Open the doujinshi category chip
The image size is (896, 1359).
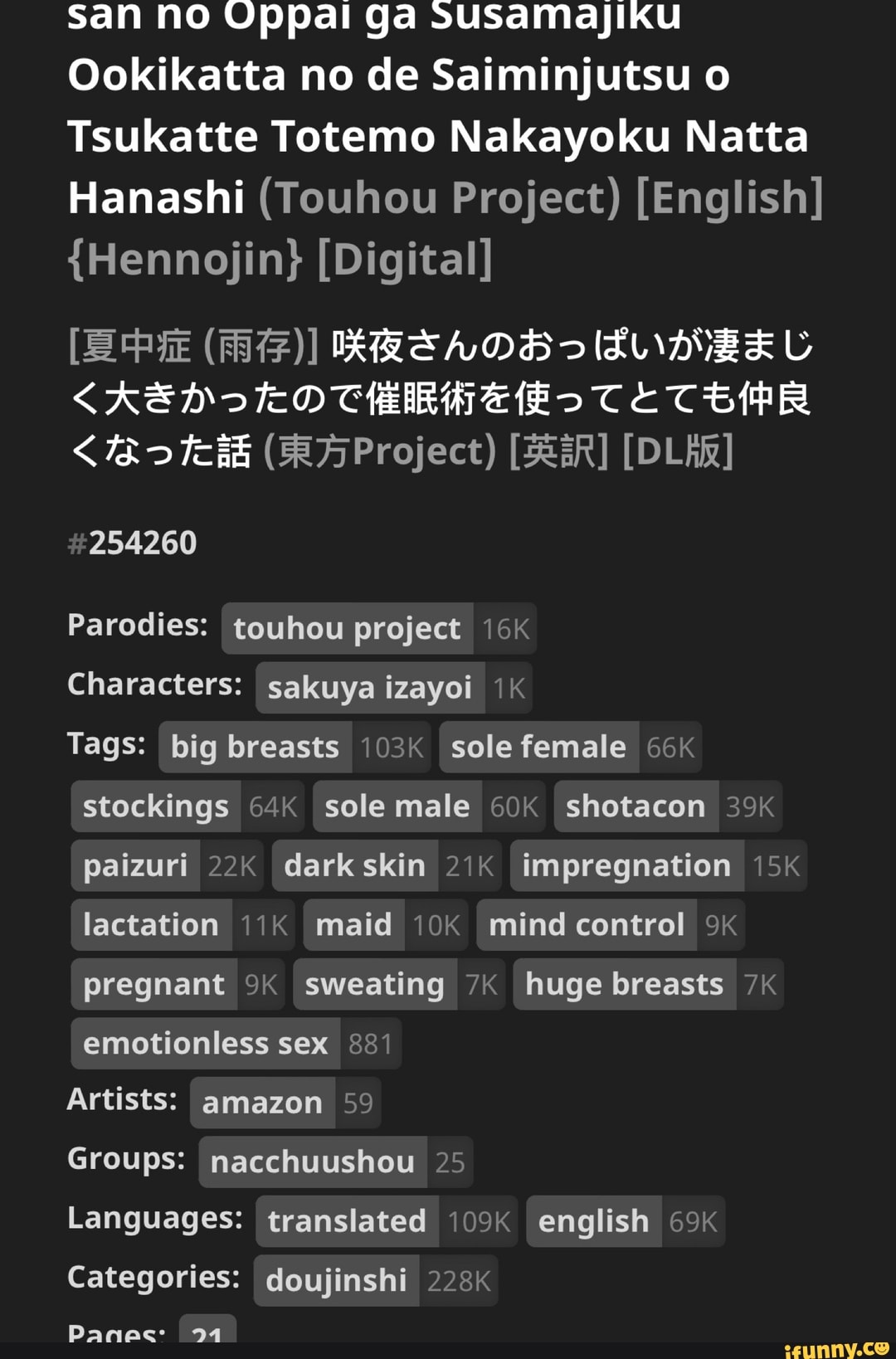pos(336,1281)
